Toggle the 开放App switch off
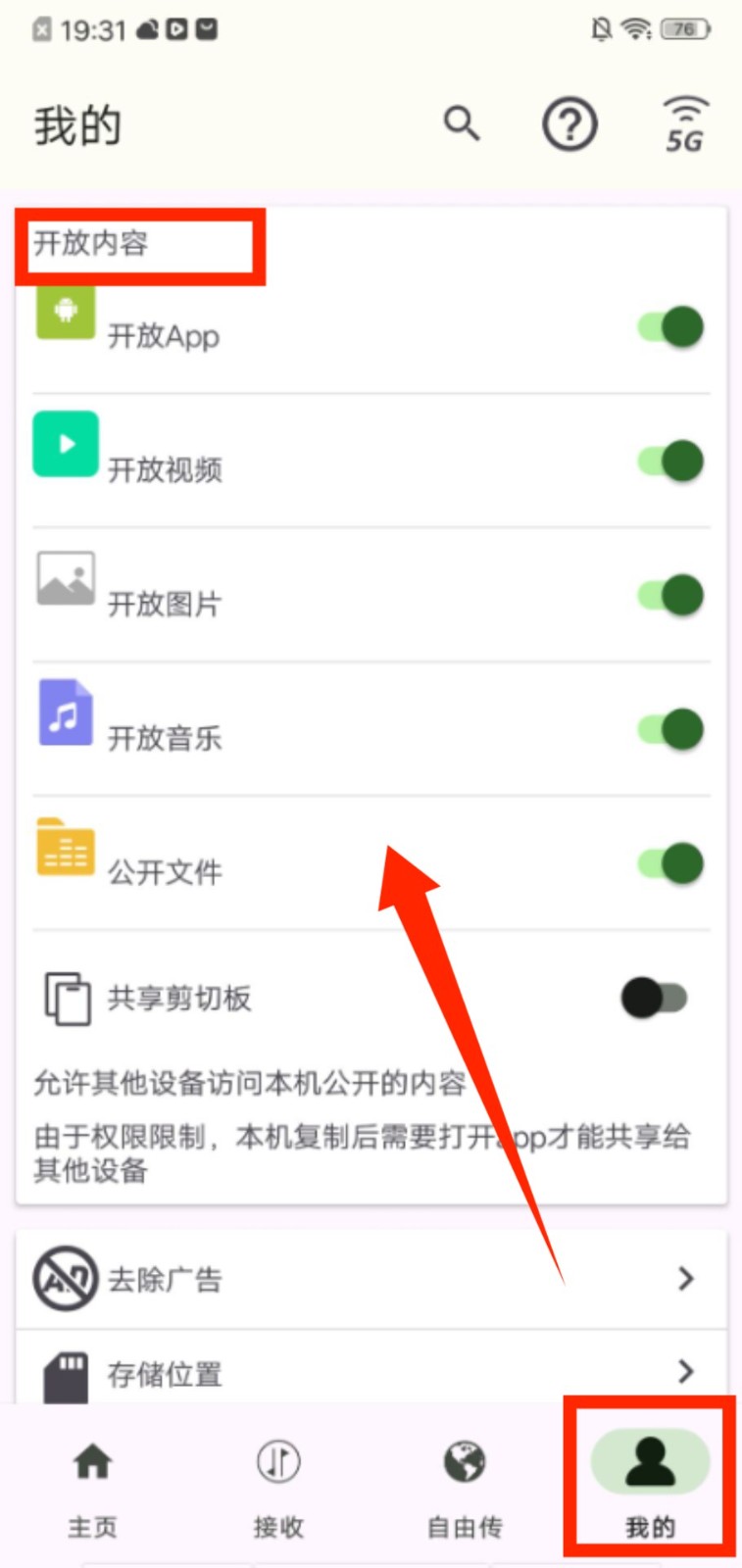Image resolution: width=742 pixels, height=1568 pixels. [x=671, y=327]
